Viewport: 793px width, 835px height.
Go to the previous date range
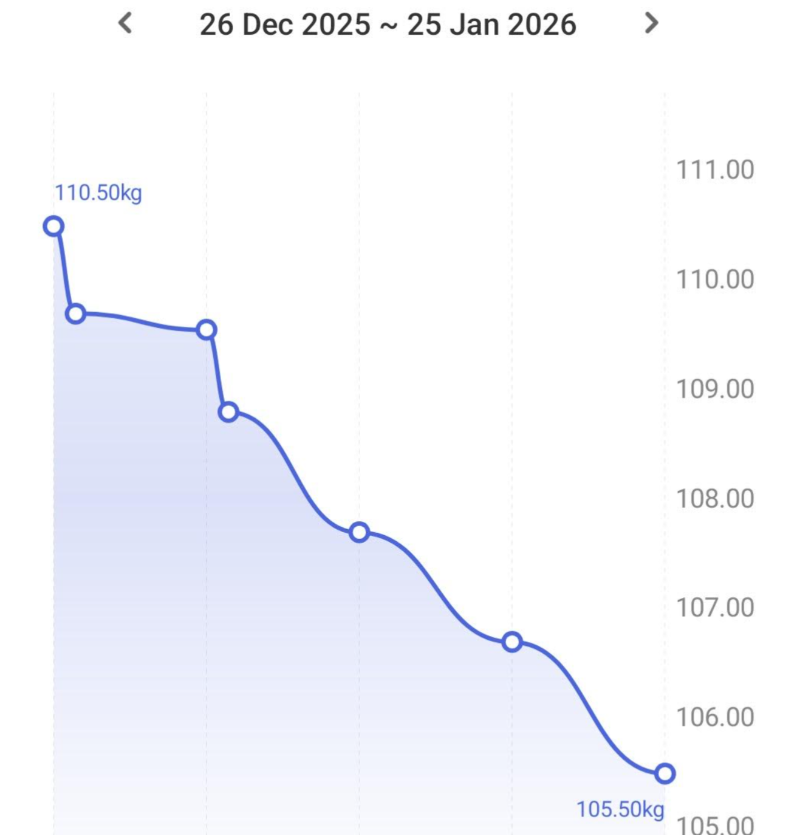pyautogui.click(x=125, y=23)
